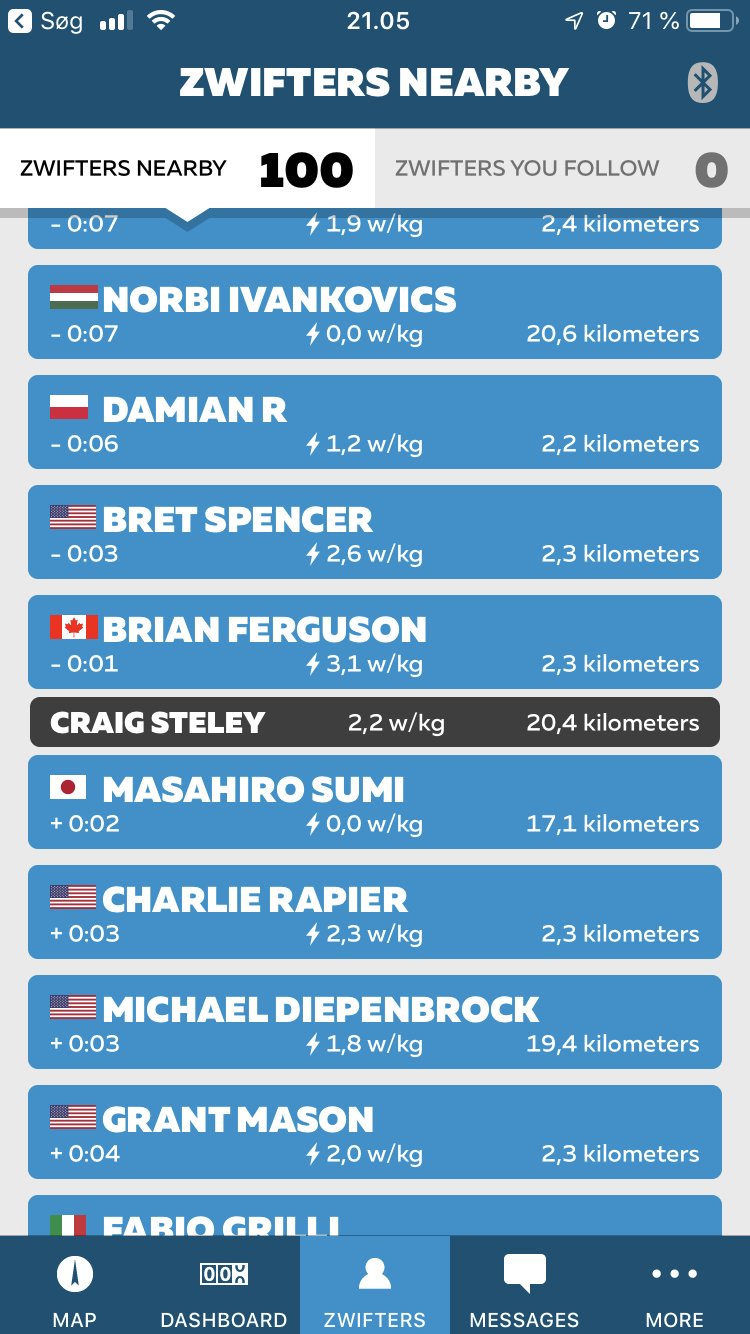Open Norbi Ivankovics rider card
The width and height of the screenshot is (750, 1334).
click(x=375, y=312)
